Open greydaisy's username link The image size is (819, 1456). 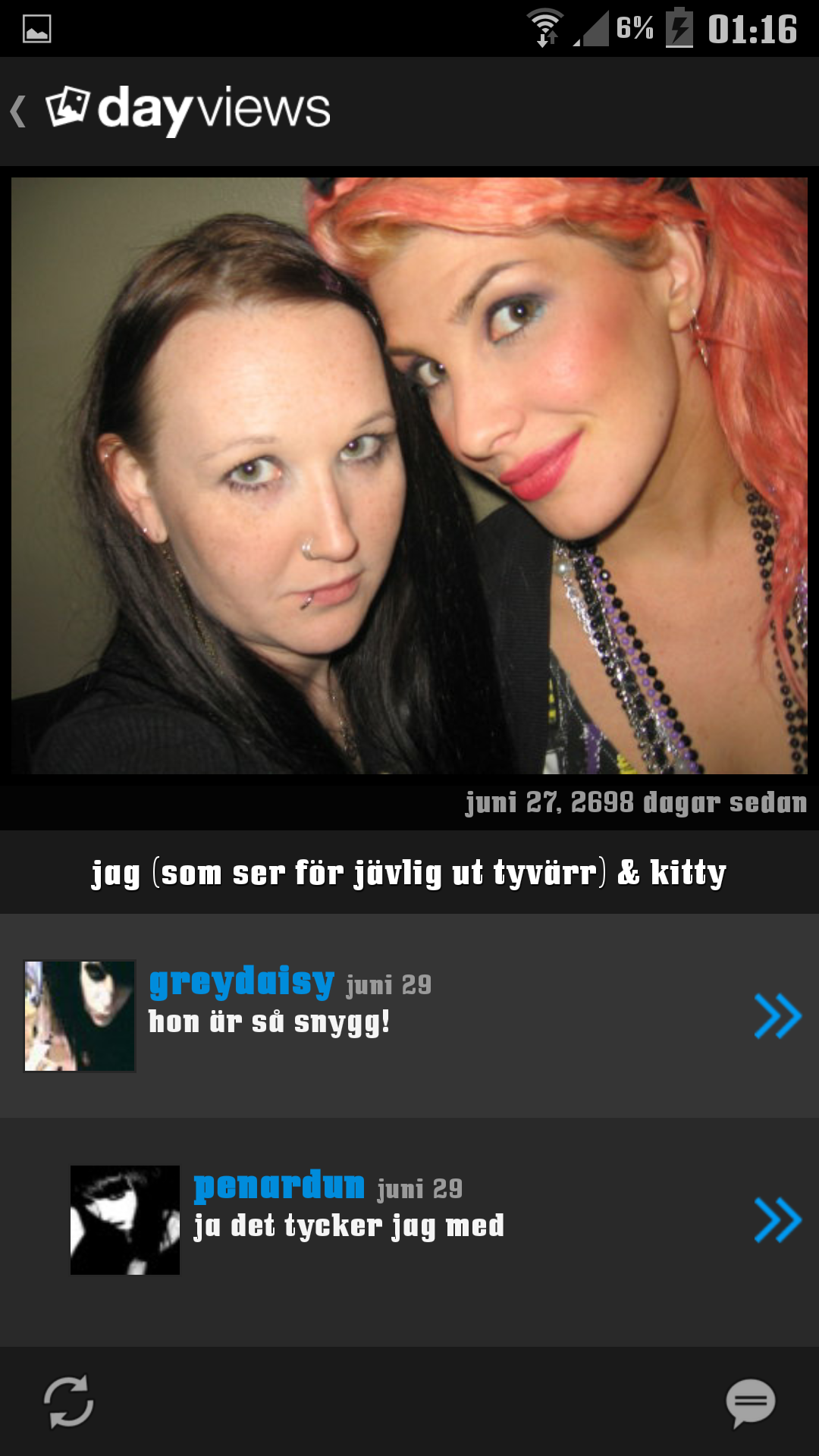click(x=241, y=982)
